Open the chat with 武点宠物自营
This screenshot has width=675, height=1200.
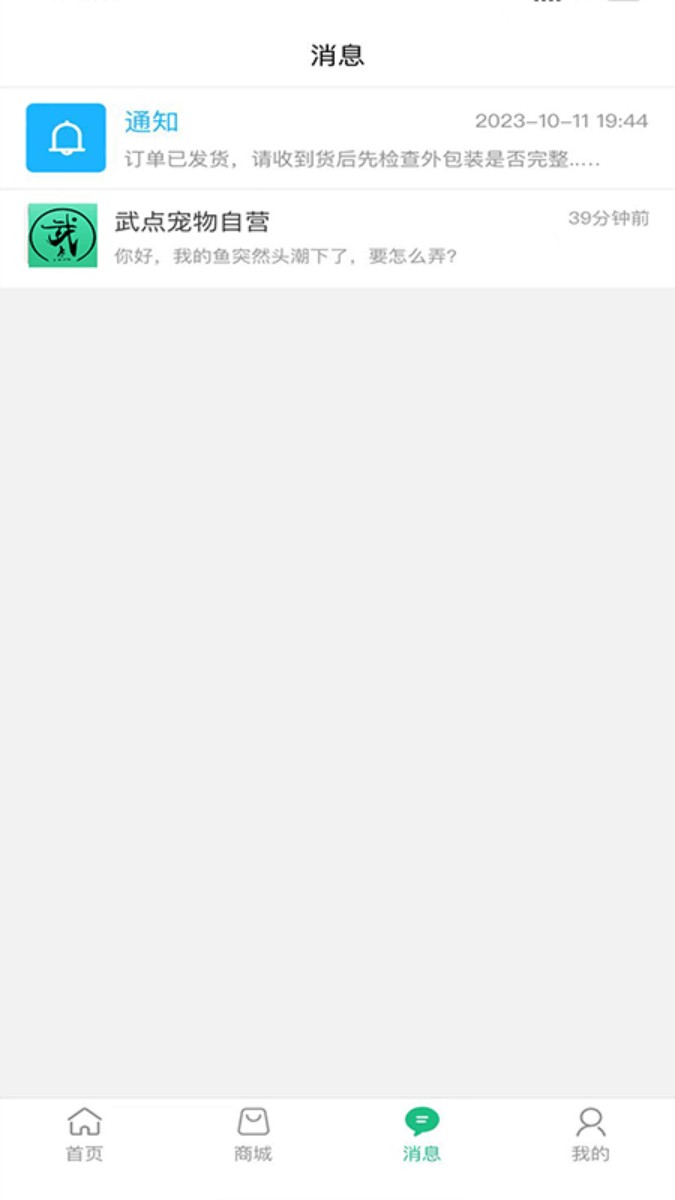pos(337,237)
